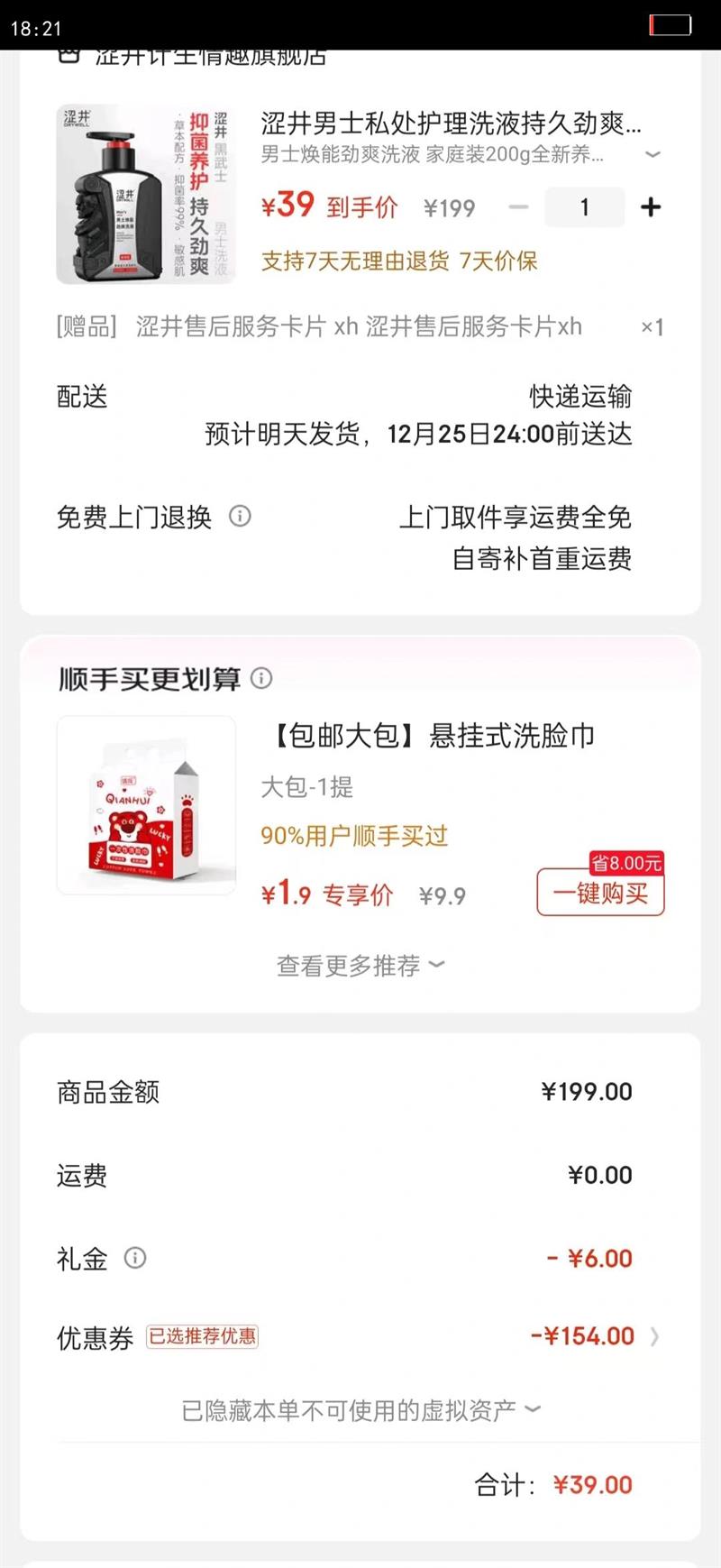Decrease the 涩井 wash quantity with minus
Screen dimensions: 721x1568
pyautogui.click(x=518, y=207)
